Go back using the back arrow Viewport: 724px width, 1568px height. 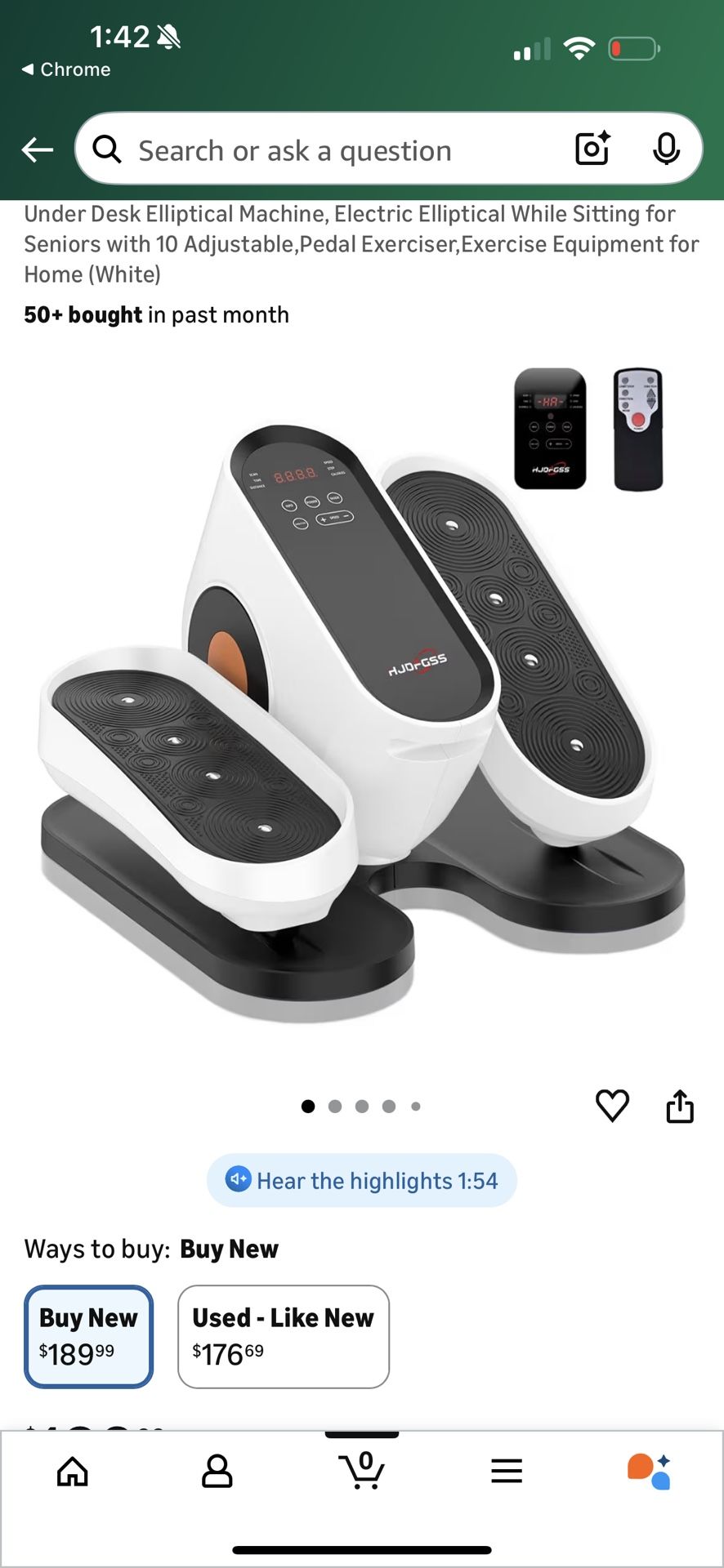tap(36, 149)
